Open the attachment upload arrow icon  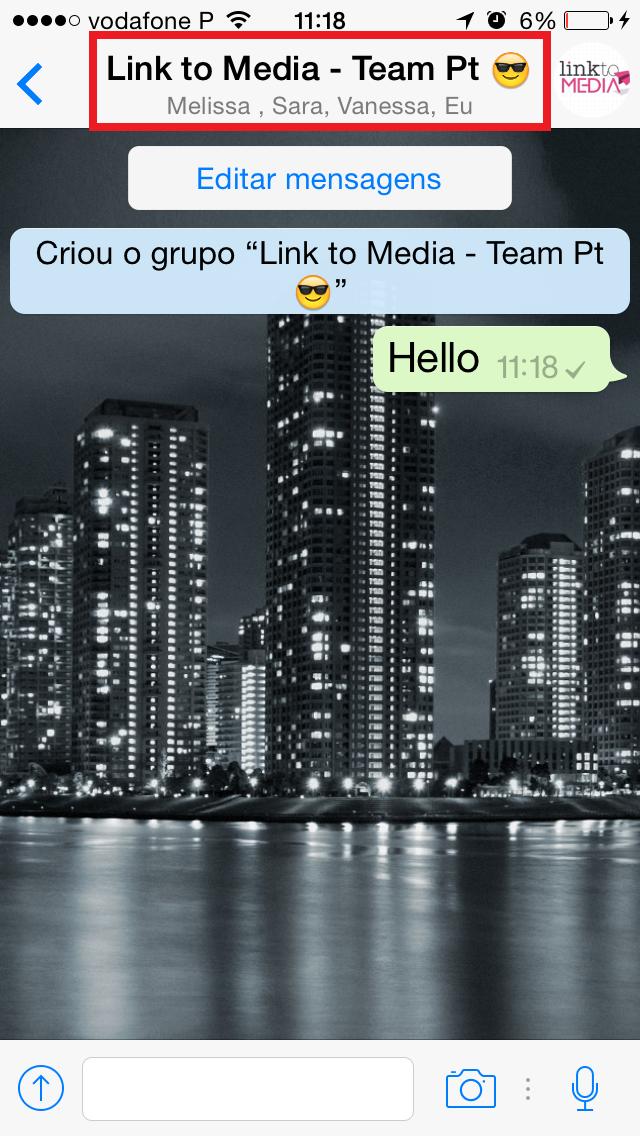click(41, 1087)
